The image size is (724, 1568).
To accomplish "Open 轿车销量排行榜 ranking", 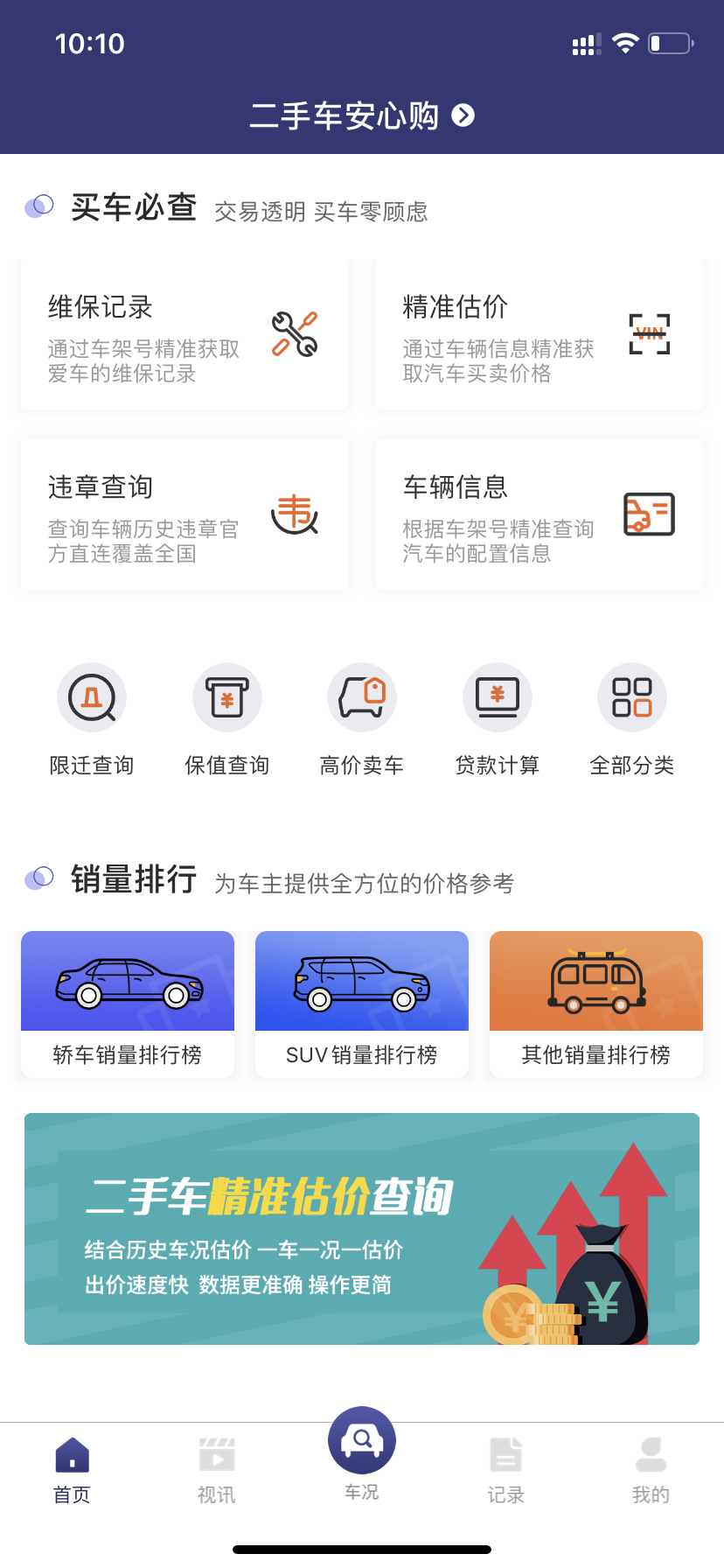I will tap(128, 1004).
